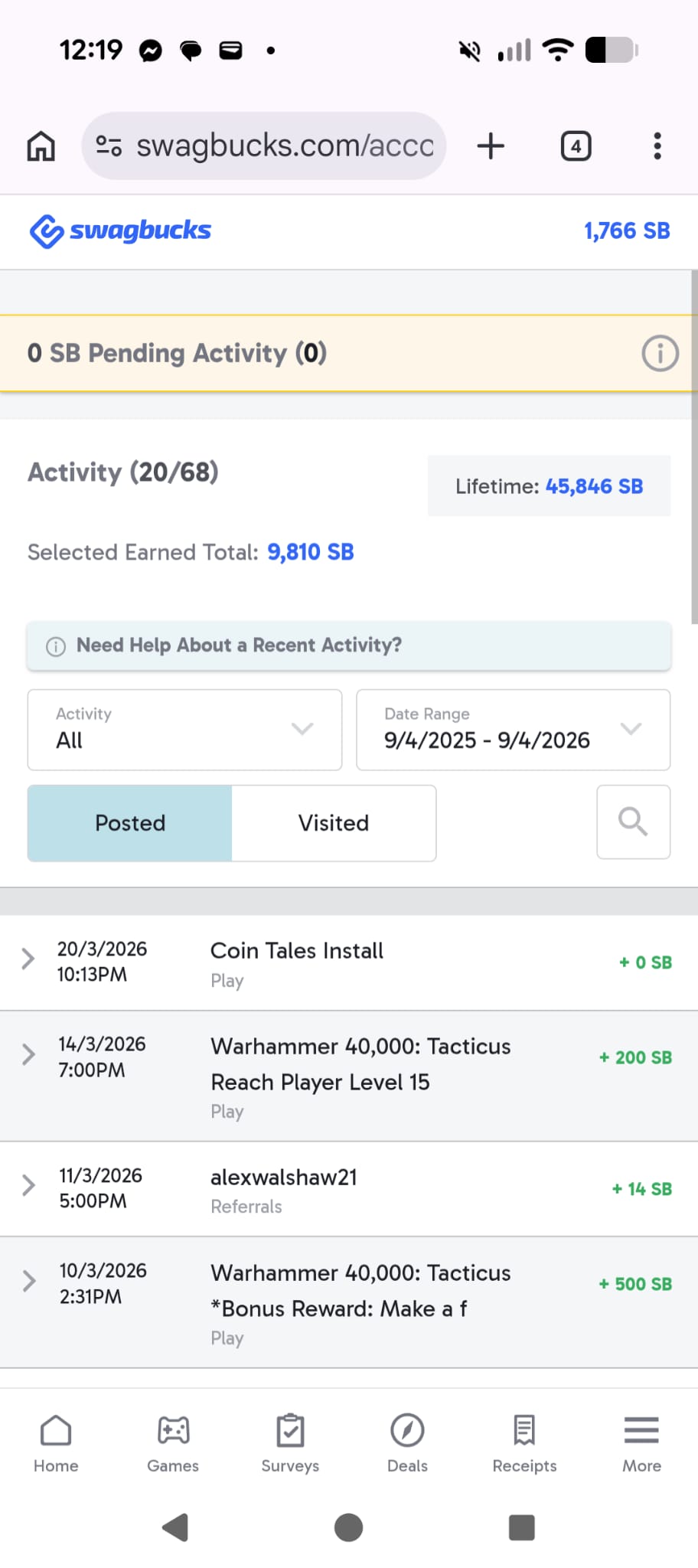The height and width of the screenshot is (1568, 698).
Task: Open the More menu
Action: tap(641, 1442)
